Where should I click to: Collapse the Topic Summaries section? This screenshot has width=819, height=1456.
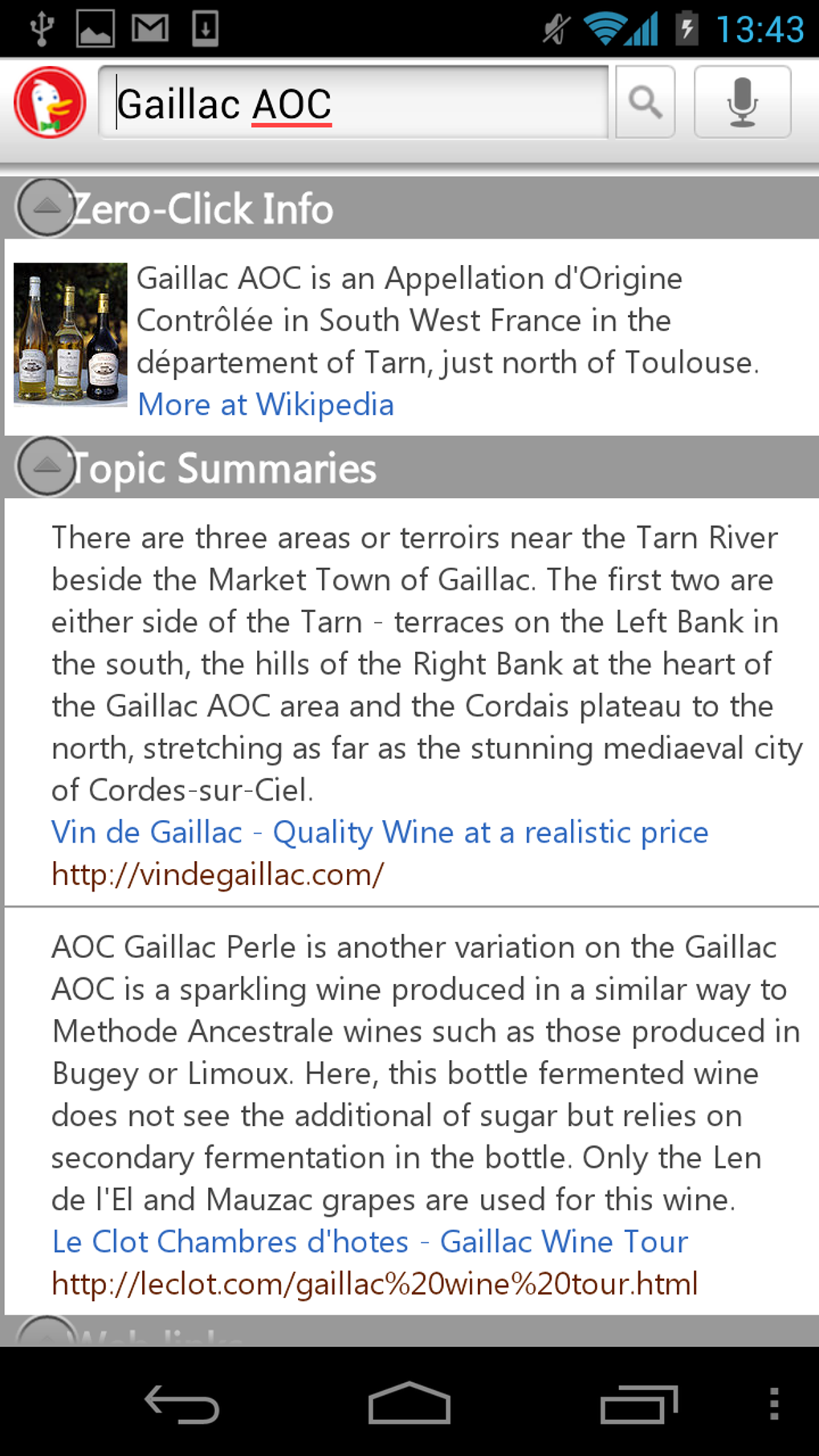(x=47, y=467)
